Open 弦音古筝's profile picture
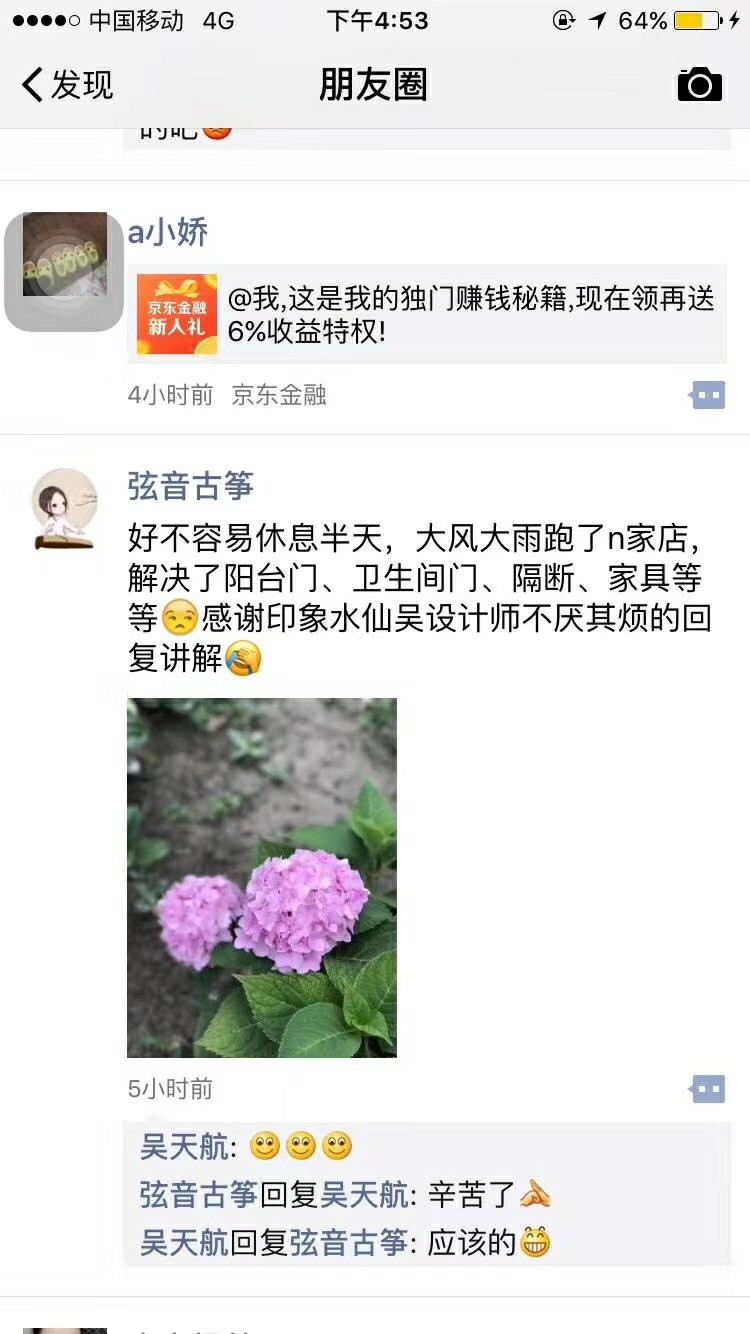Viewport: 750px width, 1334px height. [x=64, y=508]
